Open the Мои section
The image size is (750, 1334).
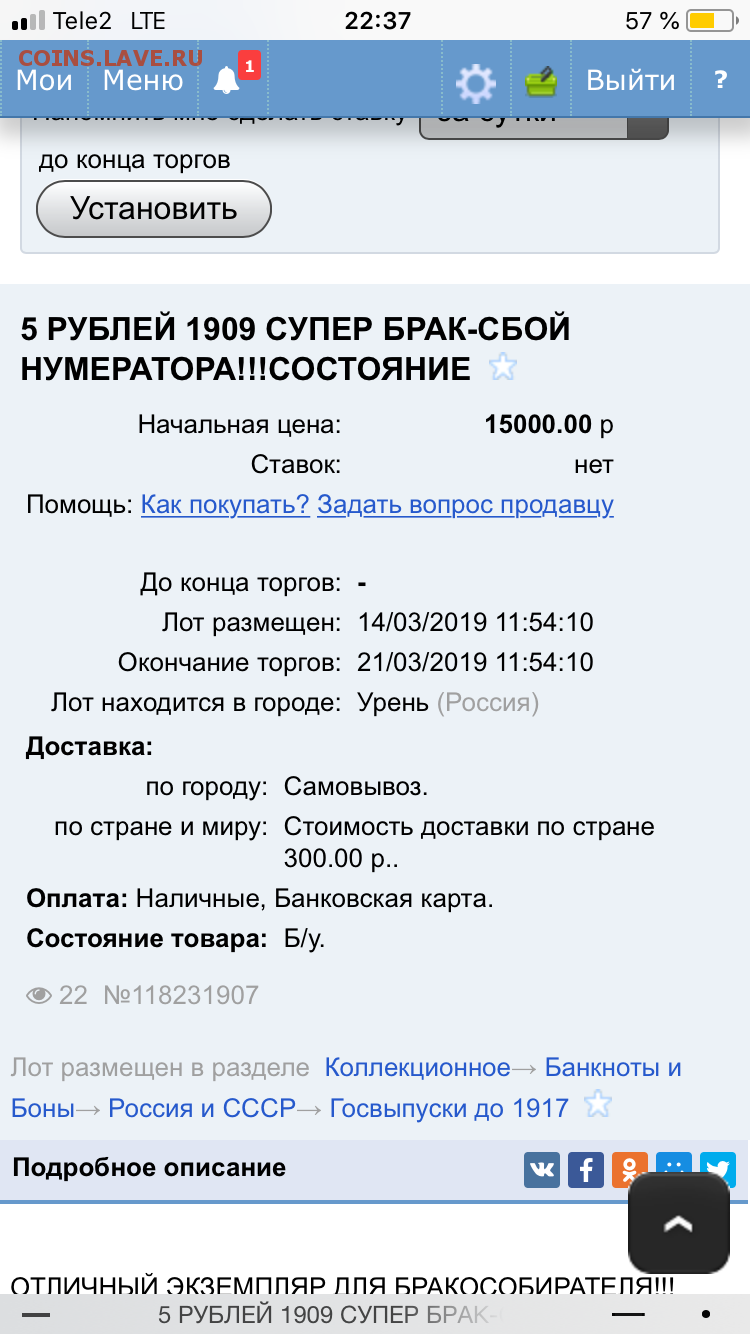click(x=44, y=81)
